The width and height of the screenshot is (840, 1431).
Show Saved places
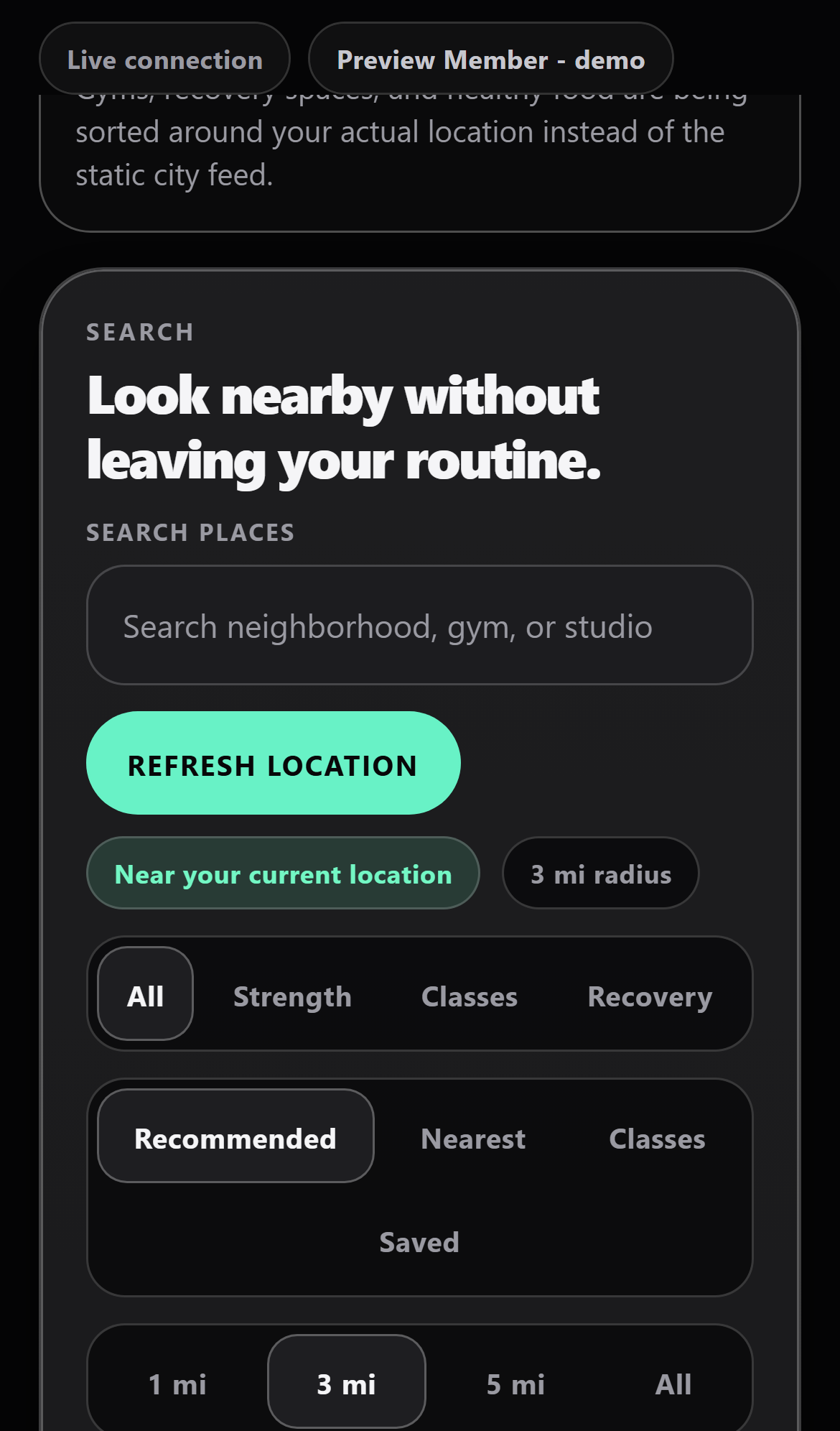pyautogui.click(x=419, y=1242)
